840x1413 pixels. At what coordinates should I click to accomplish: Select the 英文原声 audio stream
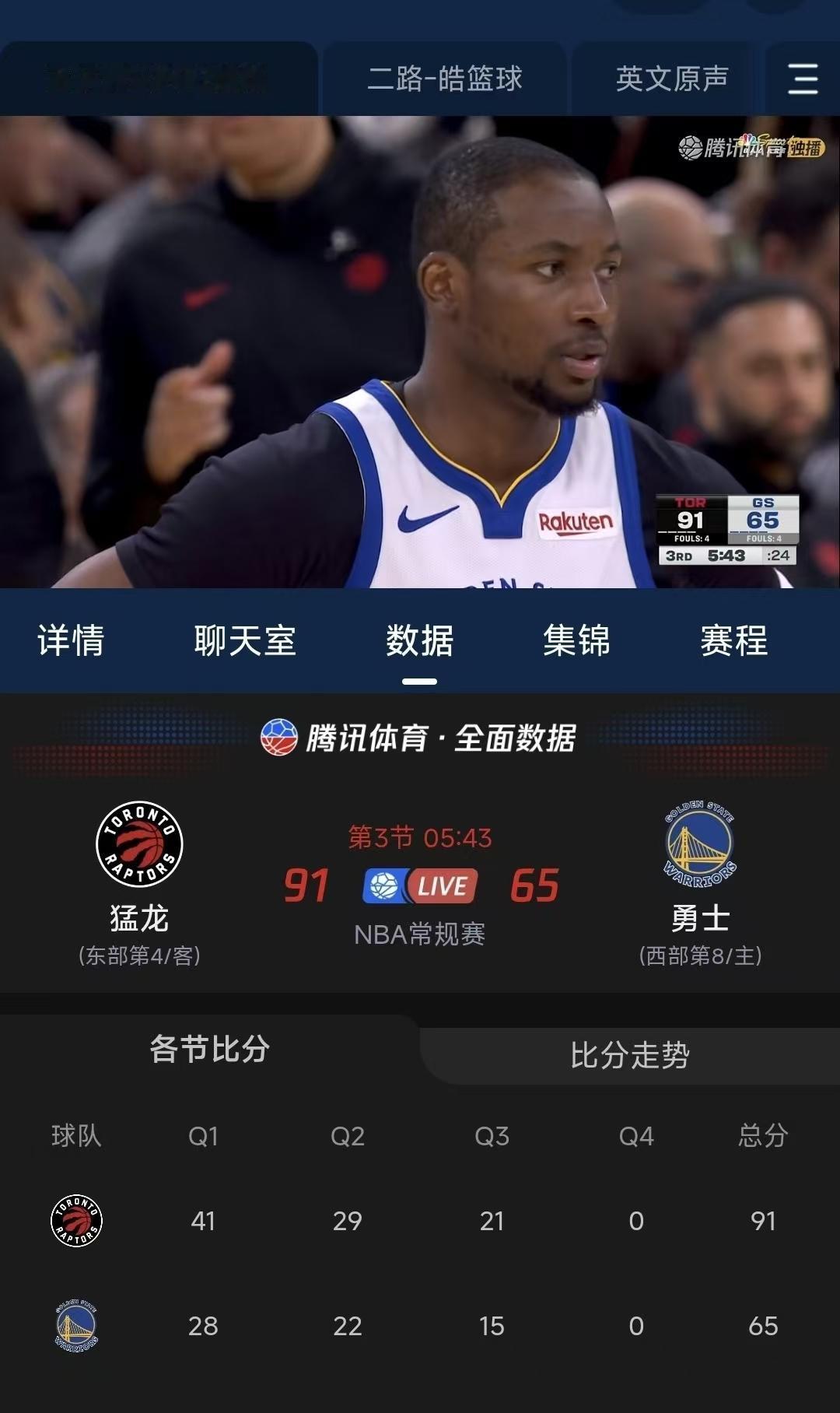[x=672, y=78]
